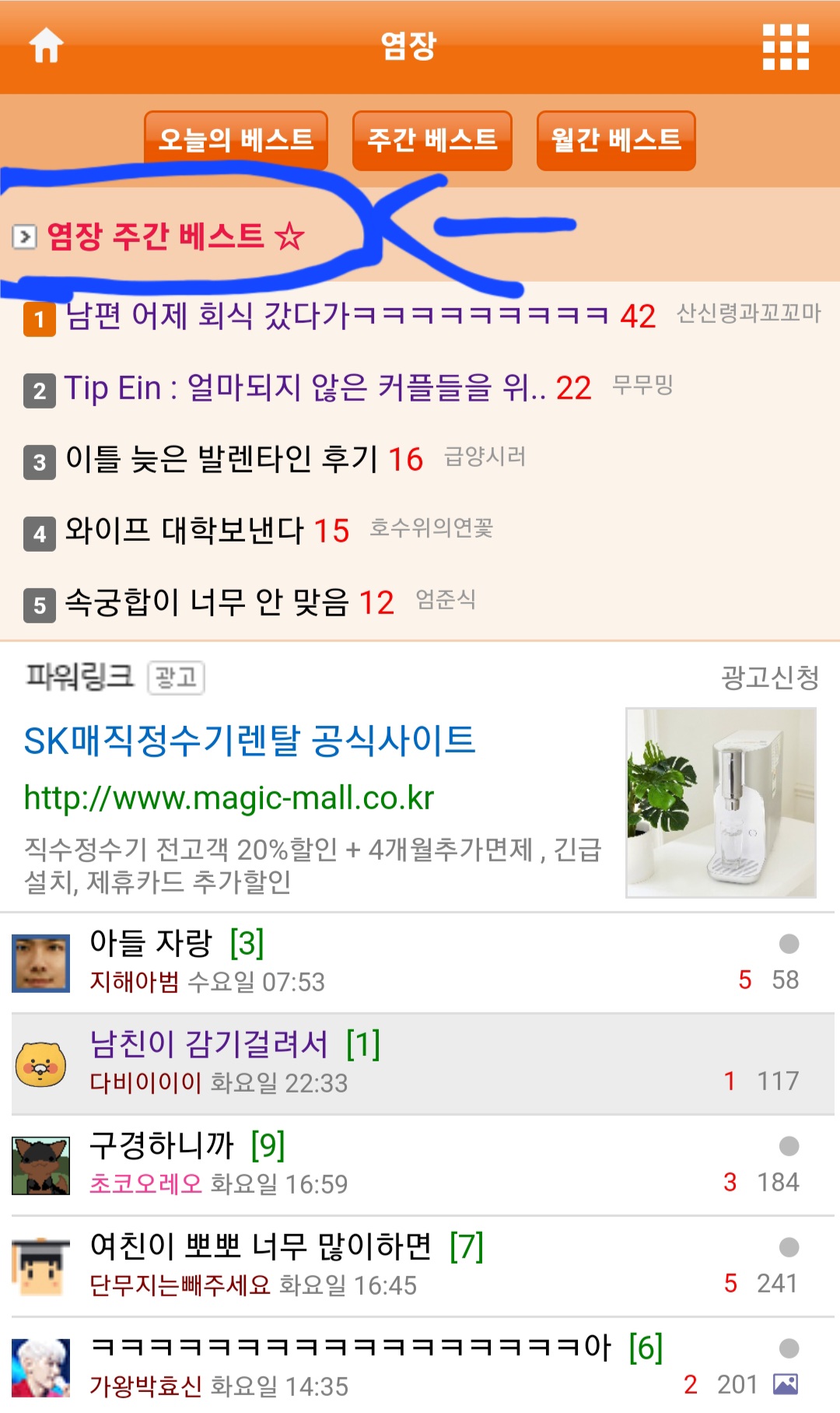
Task: Tap 광고신청 link
Action: pyautogui.click(x=769, y=677)
